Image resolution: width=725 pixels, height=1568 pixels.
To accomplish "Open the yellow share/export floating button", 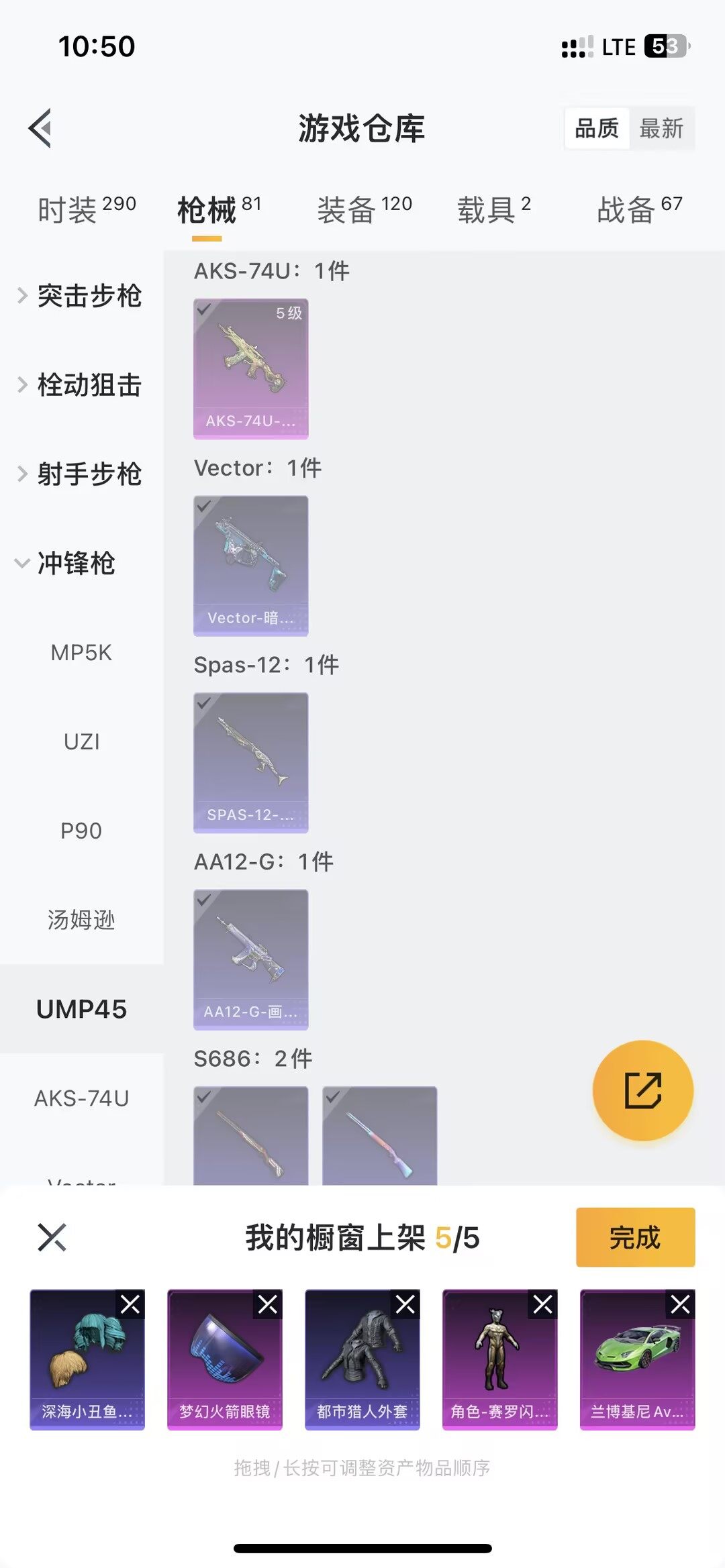I will (x=642, y=1090).
